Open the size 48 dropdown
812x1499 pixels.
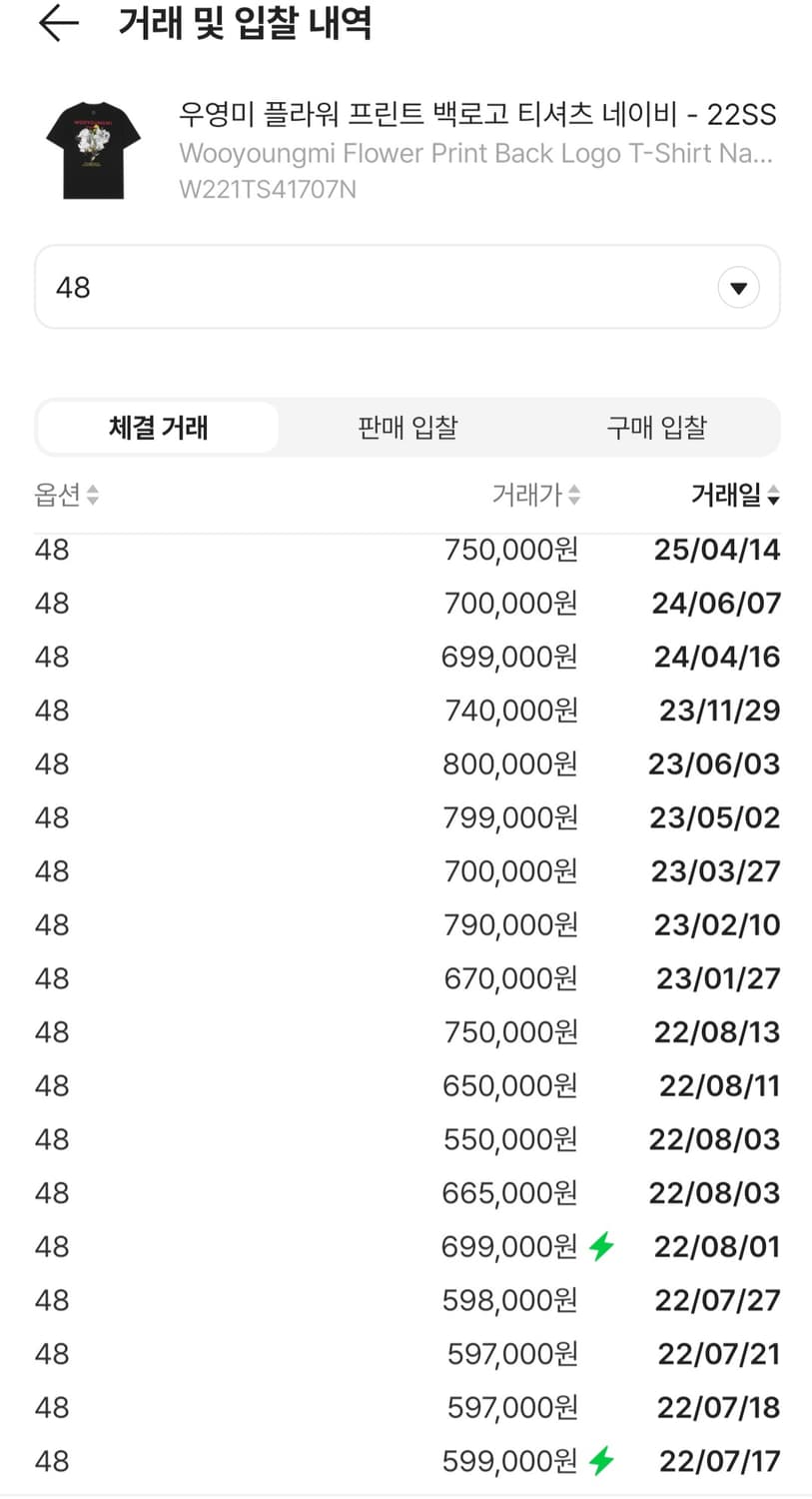pos(407,287)
